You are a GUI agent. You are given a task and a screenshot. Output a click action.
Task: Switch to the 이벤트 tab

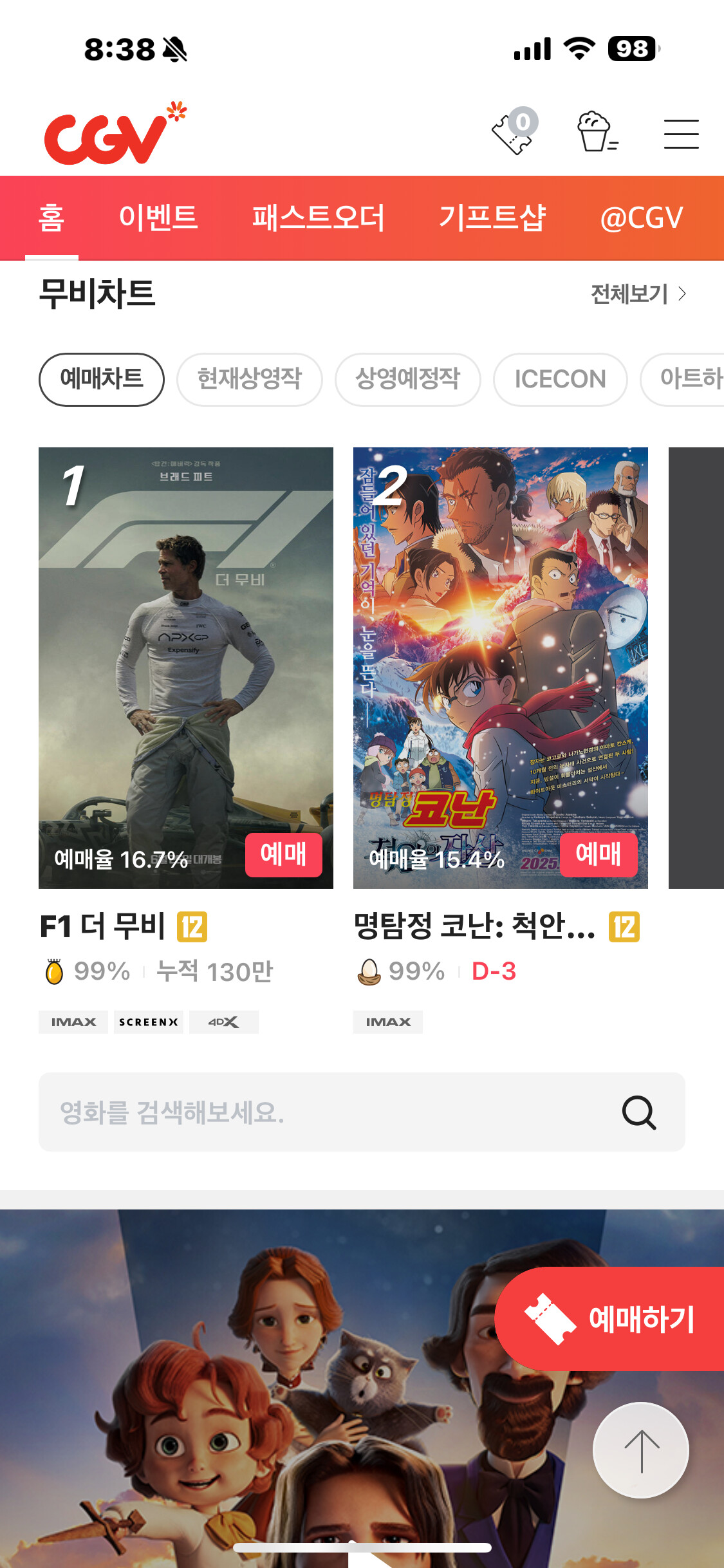[x=158, y=218]
